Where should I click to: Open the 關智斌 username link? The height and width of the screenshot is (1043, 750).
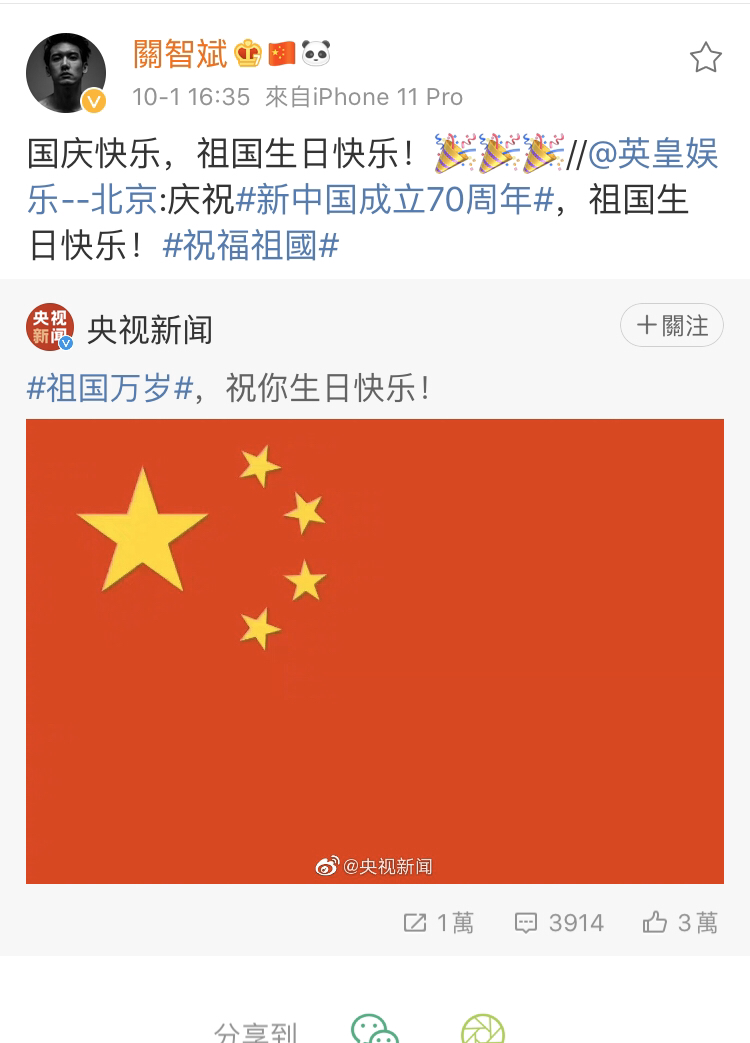(x=181, y=54)
